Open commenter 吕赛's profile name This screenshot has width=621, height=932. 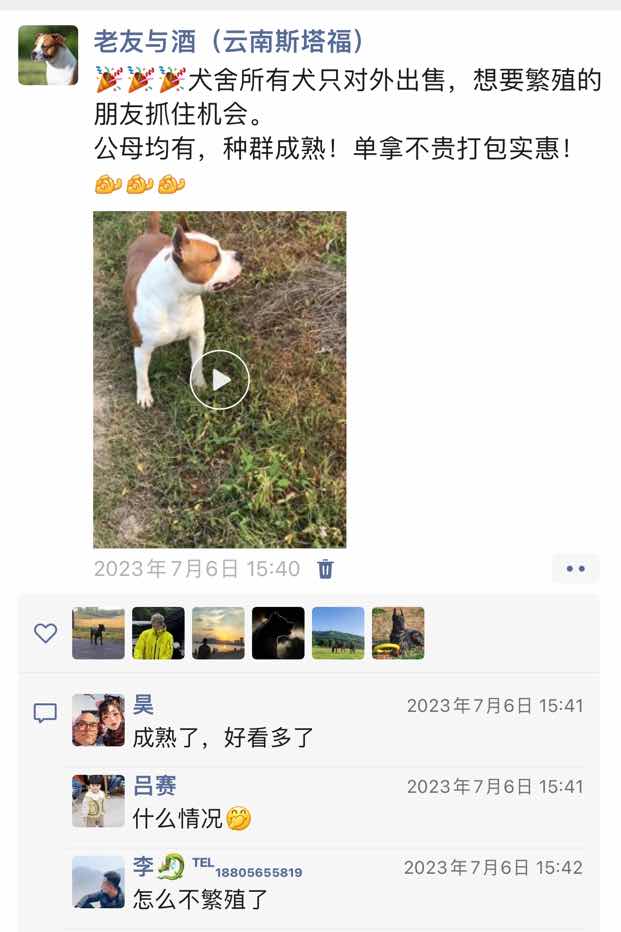point(155,786)
